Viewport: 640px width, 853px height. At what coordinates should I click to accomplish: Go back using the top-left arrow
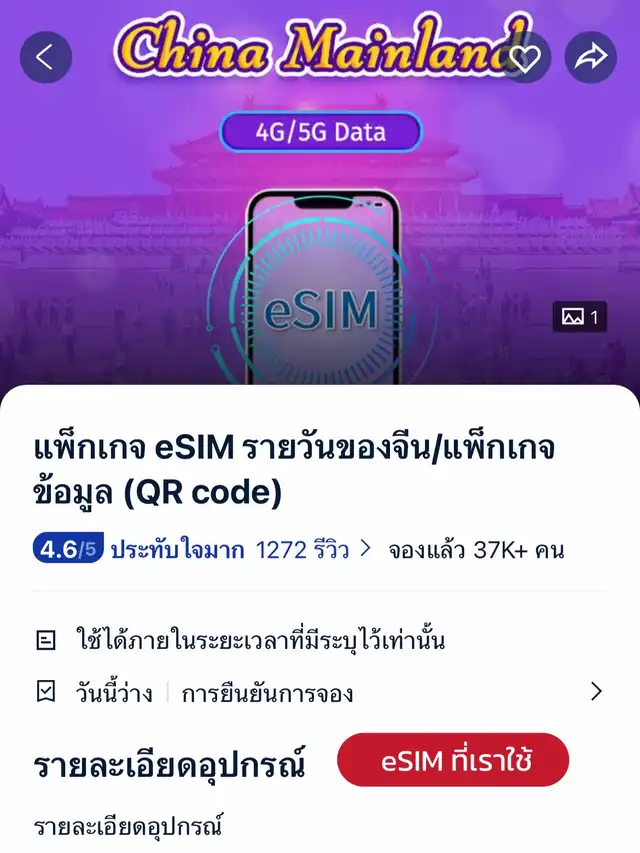[45, 57]
